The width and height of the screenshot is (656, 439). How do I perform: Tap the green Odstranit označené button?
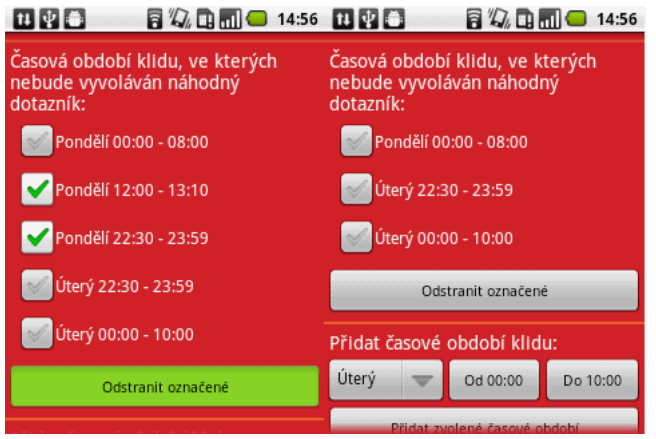coord(166,387)
